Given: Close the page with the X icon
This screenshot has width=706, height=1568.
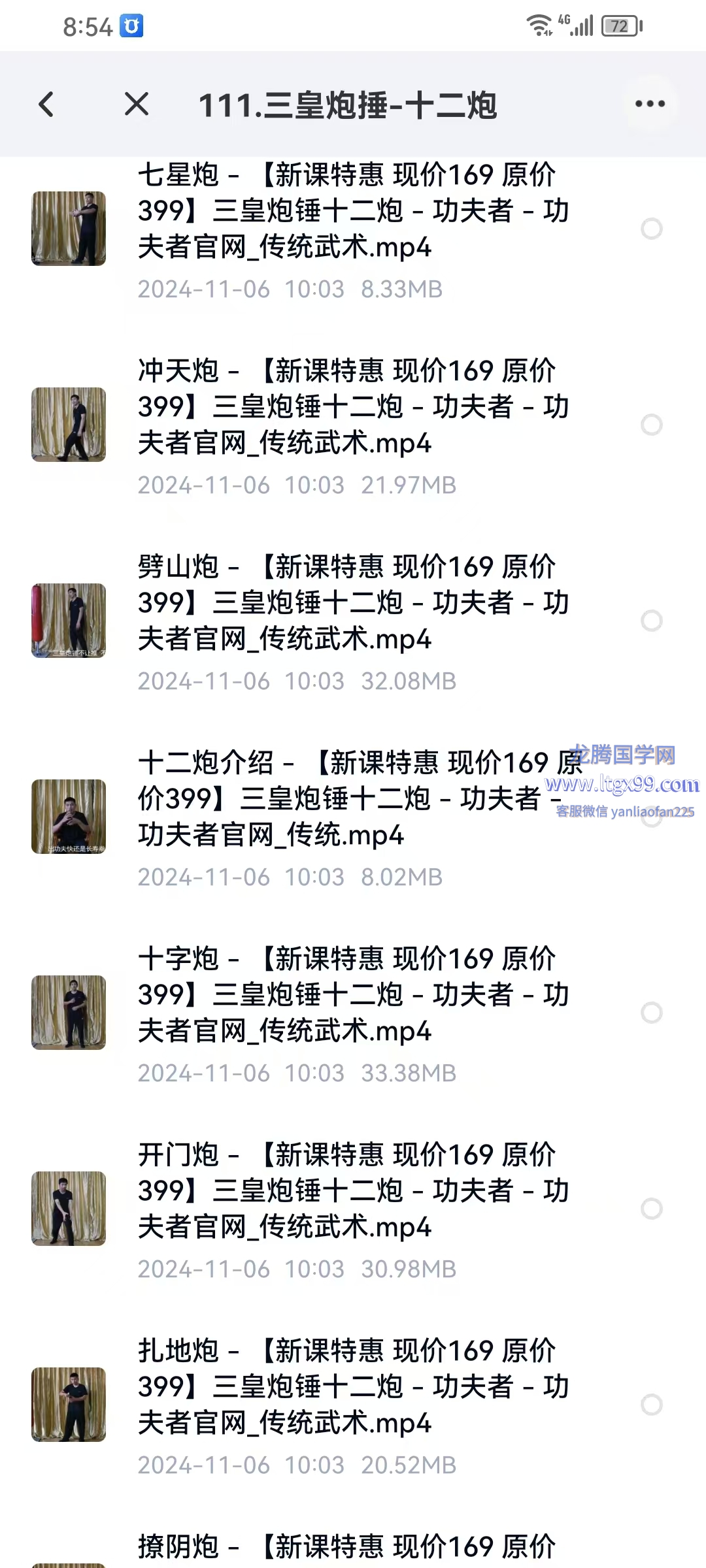Looking at the screenshot, I should tap(137, 104).
